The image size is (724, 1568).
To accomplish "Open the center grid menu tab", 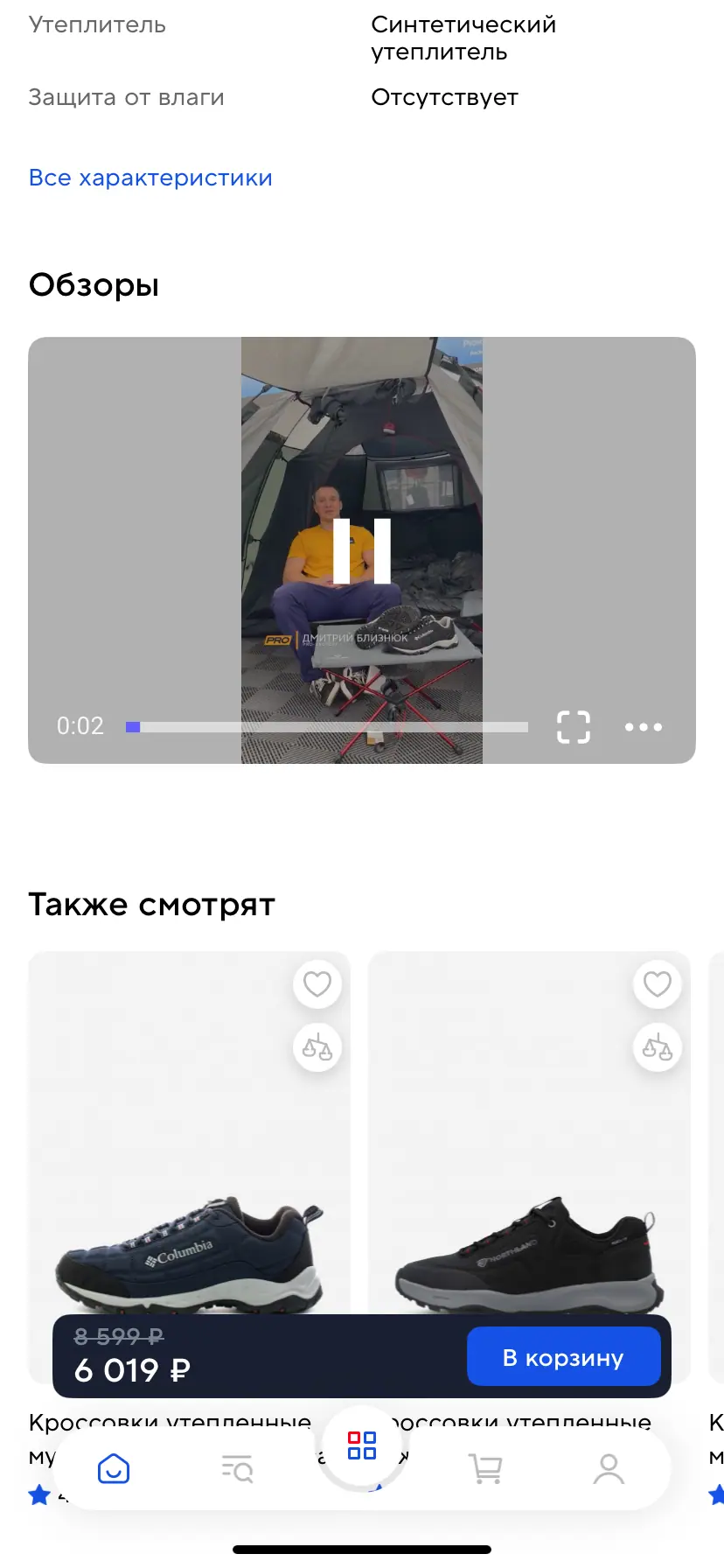I will (x=362, y=1445).
